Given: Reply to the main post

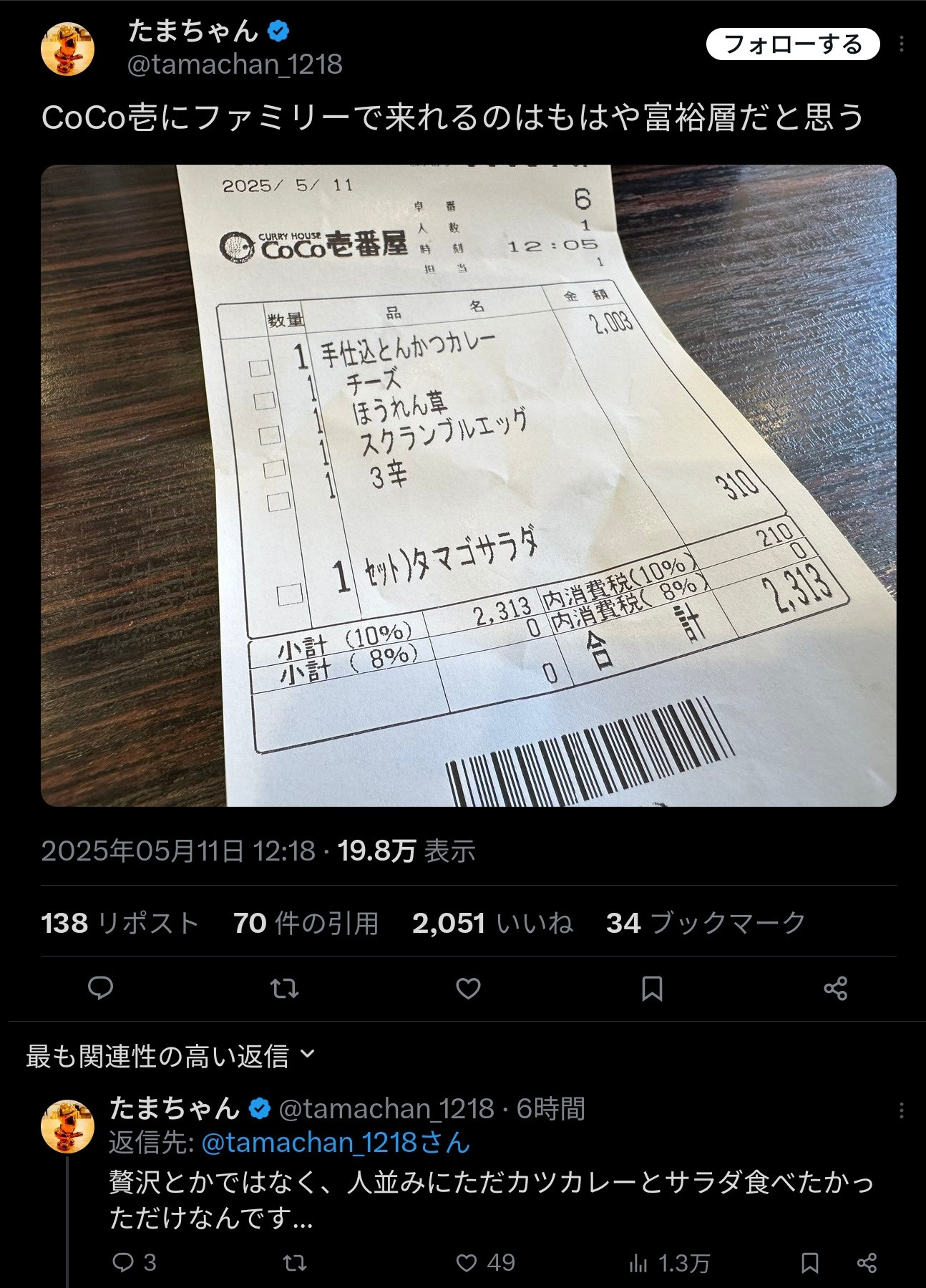Looking at the screenshot, I should pyautogui.click(x=100, y=988).
